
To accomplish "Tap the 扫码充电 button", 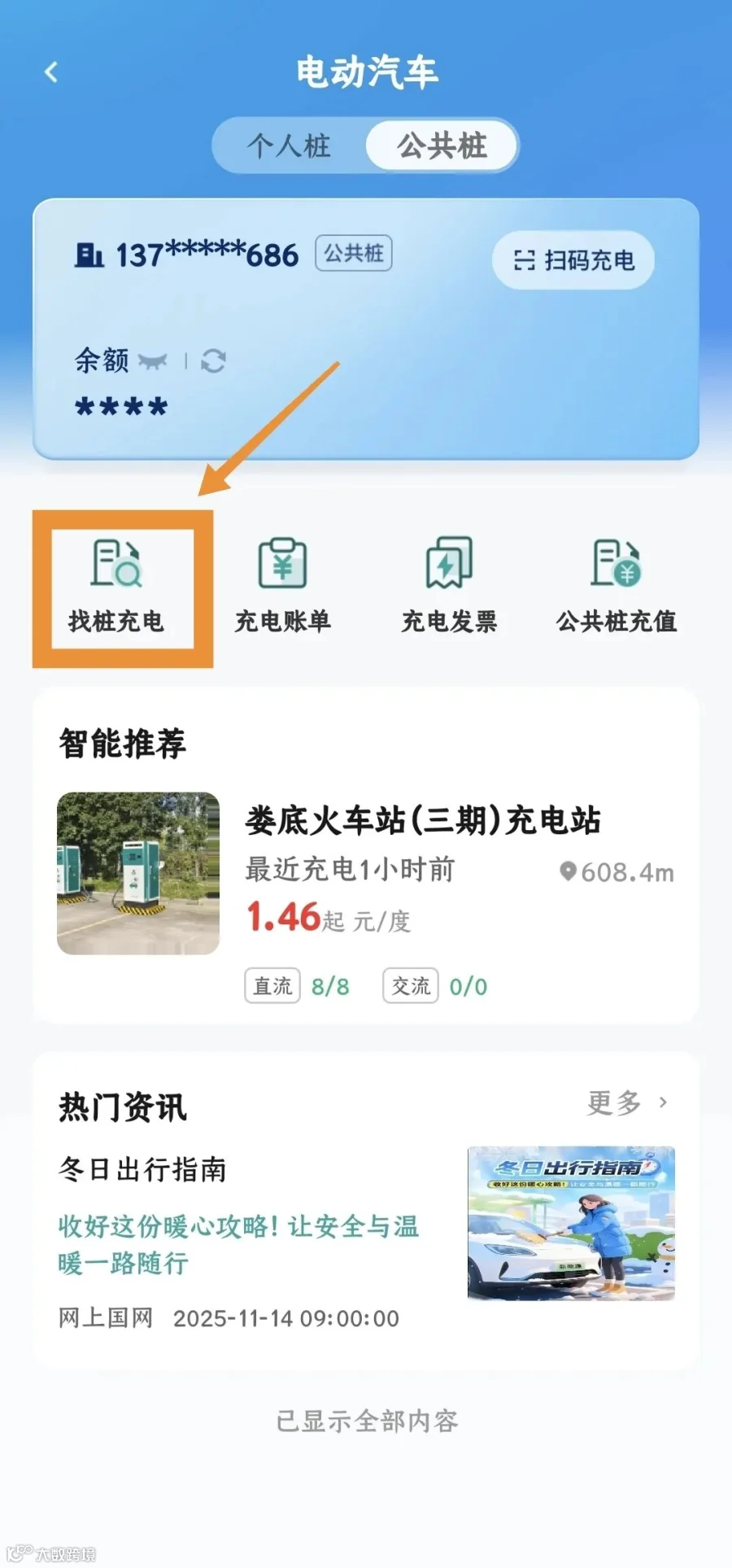I will tap(573, 260).
